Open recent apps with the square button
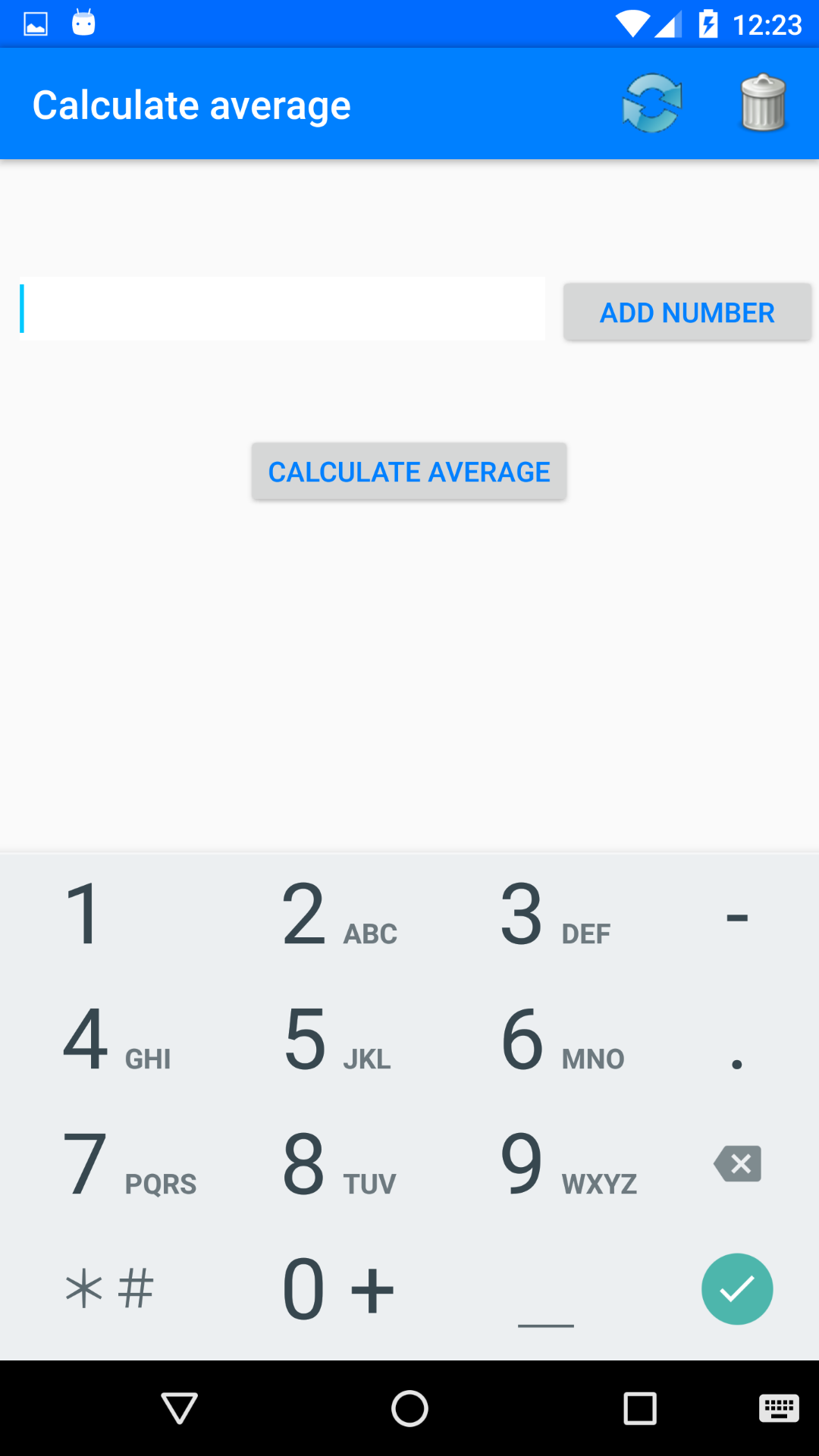The height and width of the screenshot is (1456, 819). (639, 1409)
